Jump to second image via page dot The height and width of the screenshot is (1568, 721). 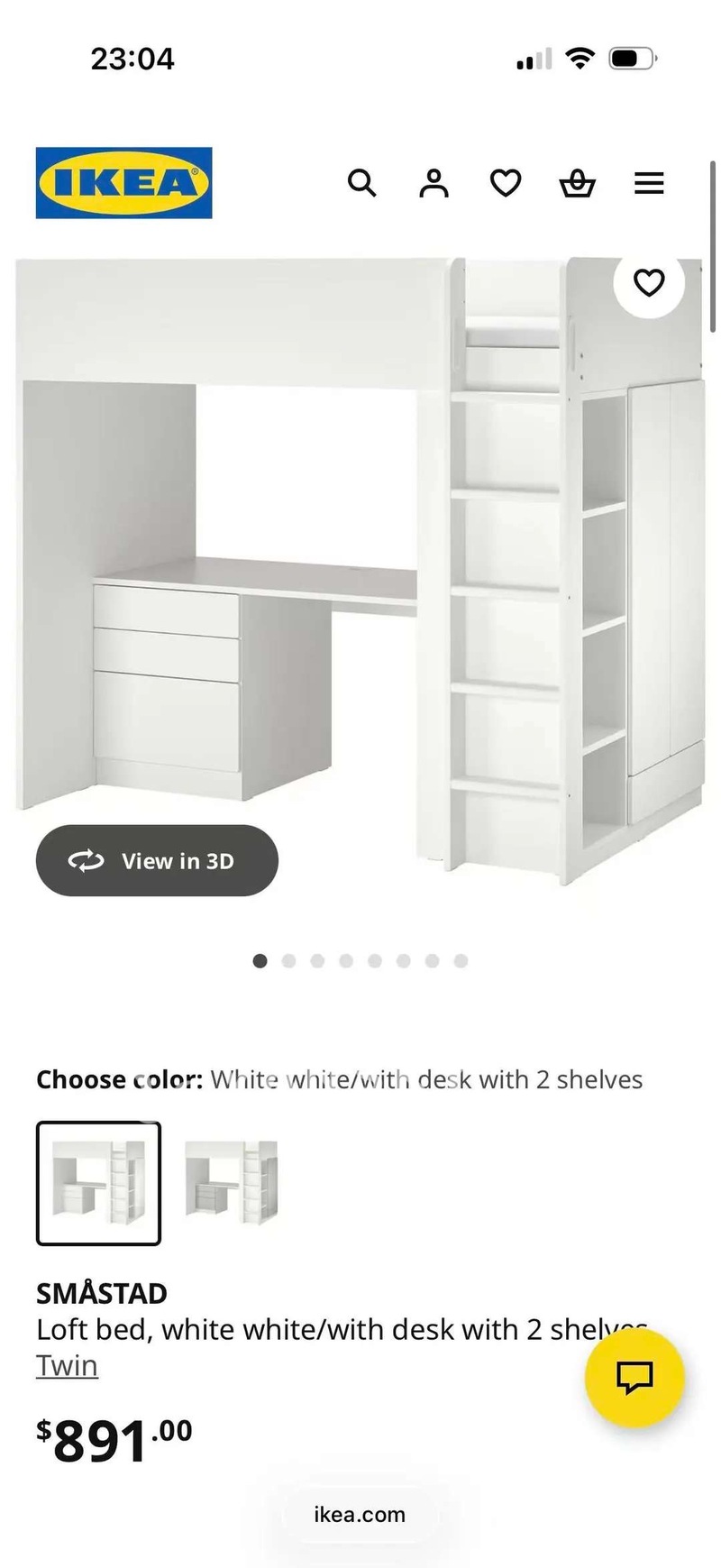(288, 961)
